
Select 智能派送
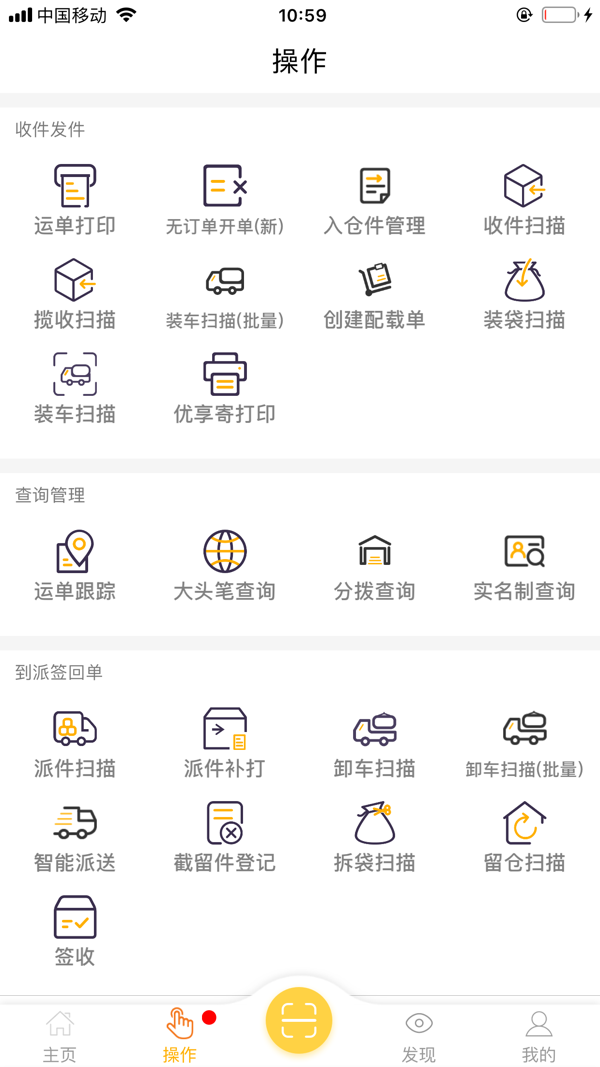75,837
